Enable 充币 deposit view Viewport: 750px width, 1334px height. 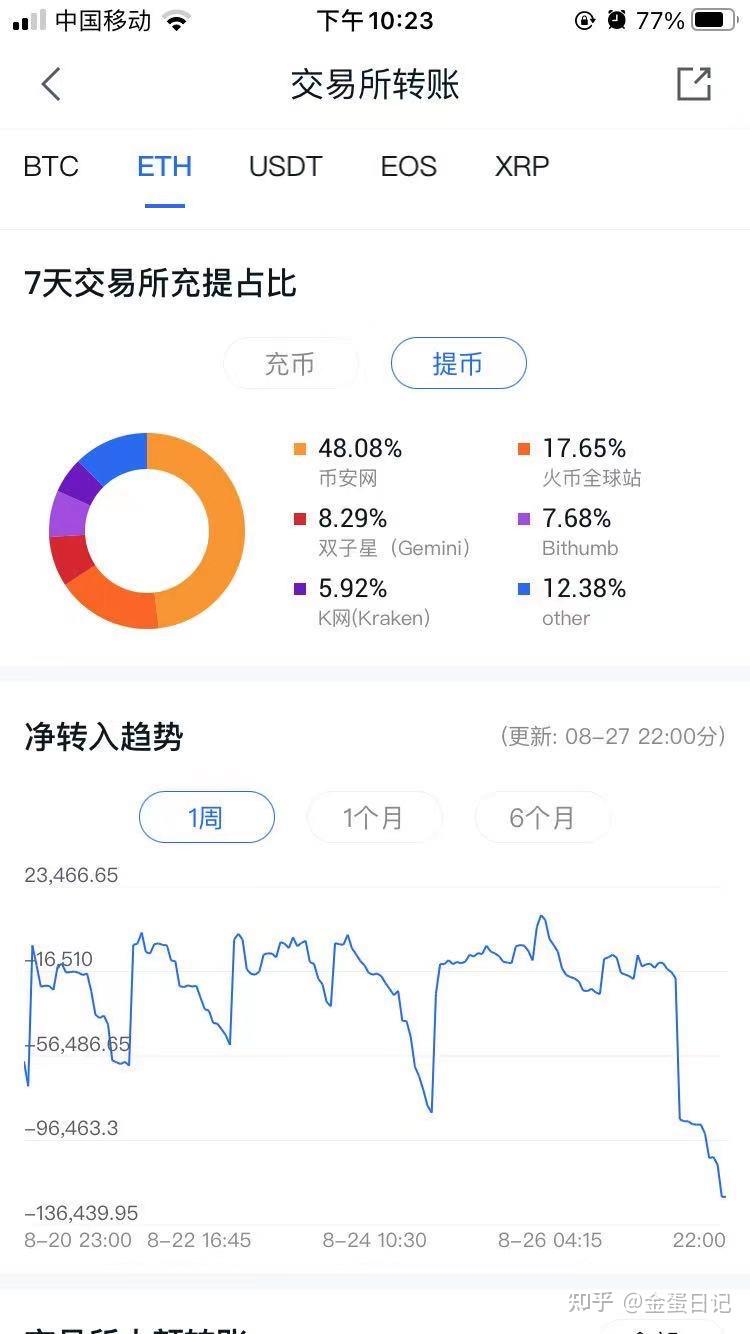point(291,363)
